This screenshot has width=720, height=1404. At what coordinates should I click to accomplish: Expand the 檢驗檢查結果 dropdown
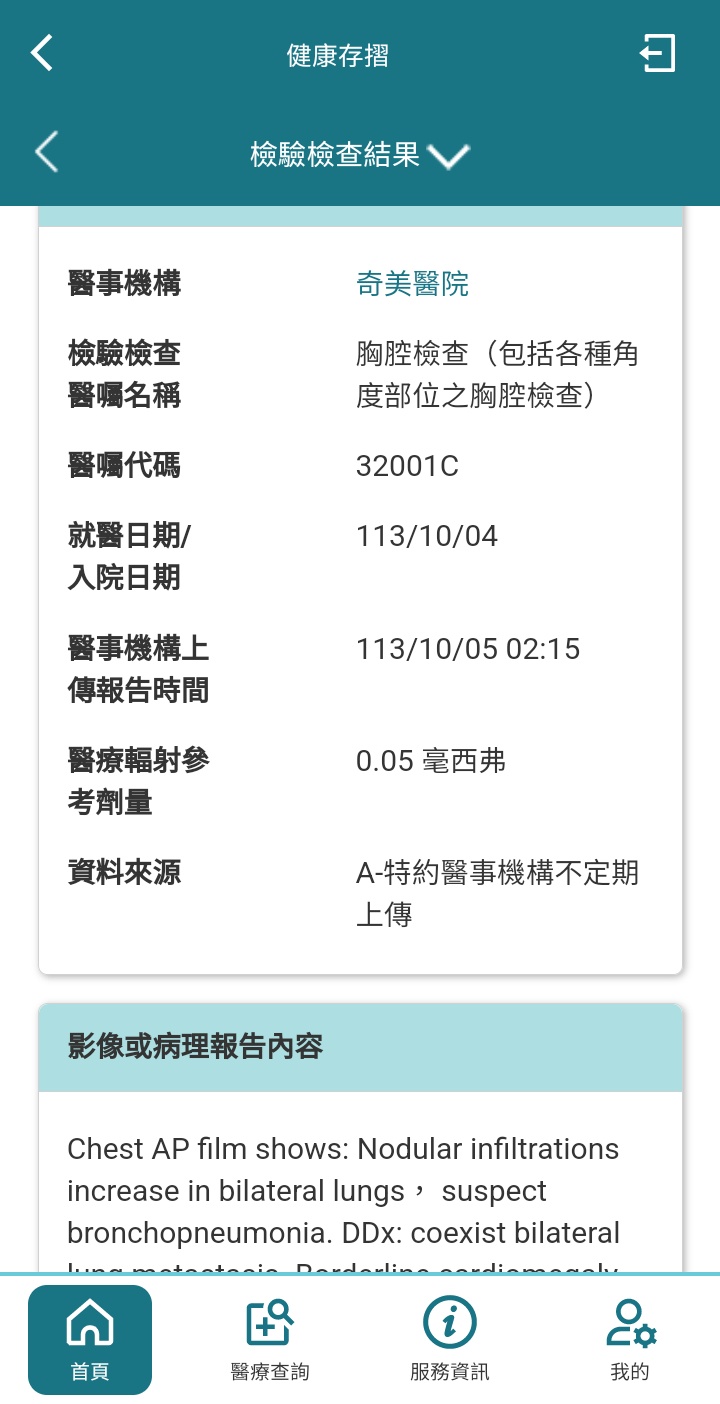tap(447, 155)
